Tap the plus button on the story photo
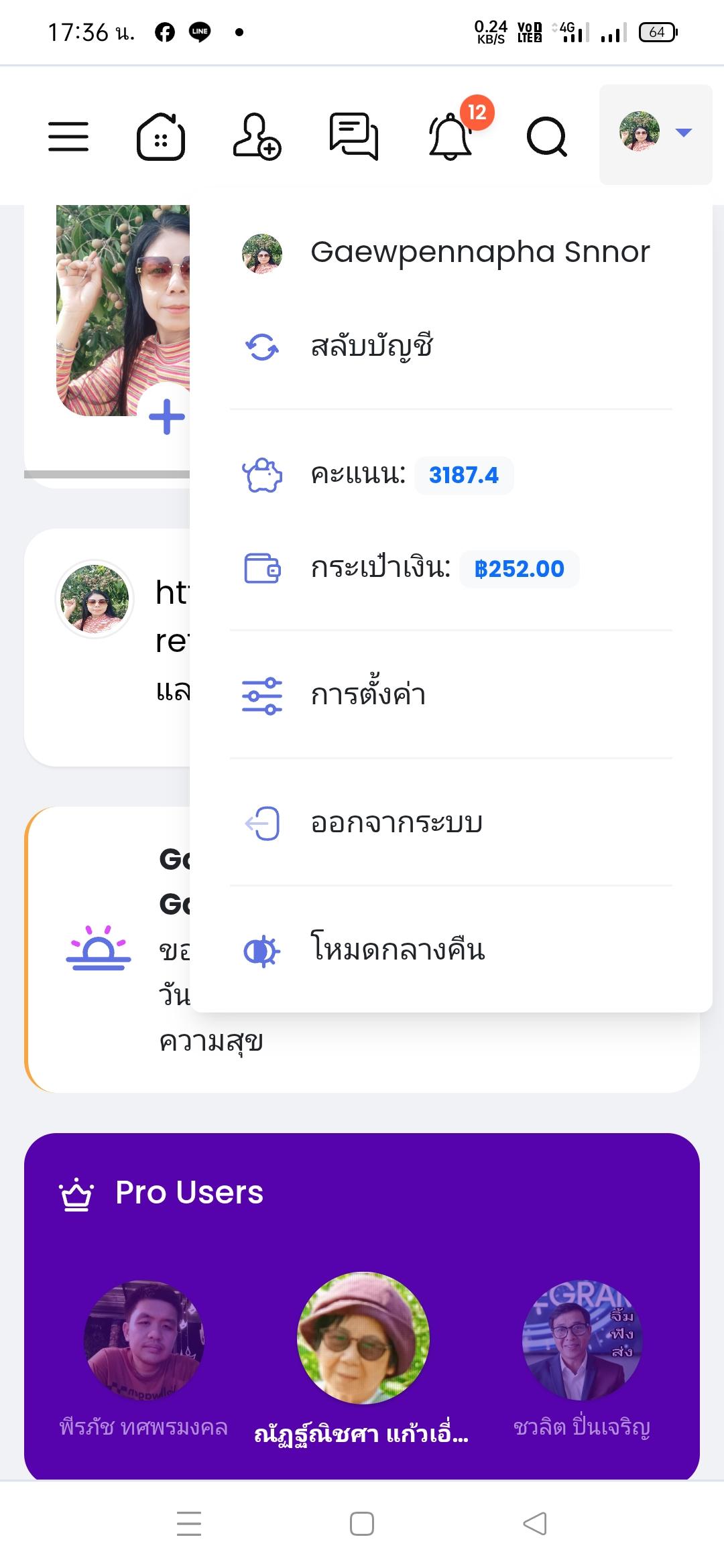This screenshot has width=724, height=1568. pos(167,416)
